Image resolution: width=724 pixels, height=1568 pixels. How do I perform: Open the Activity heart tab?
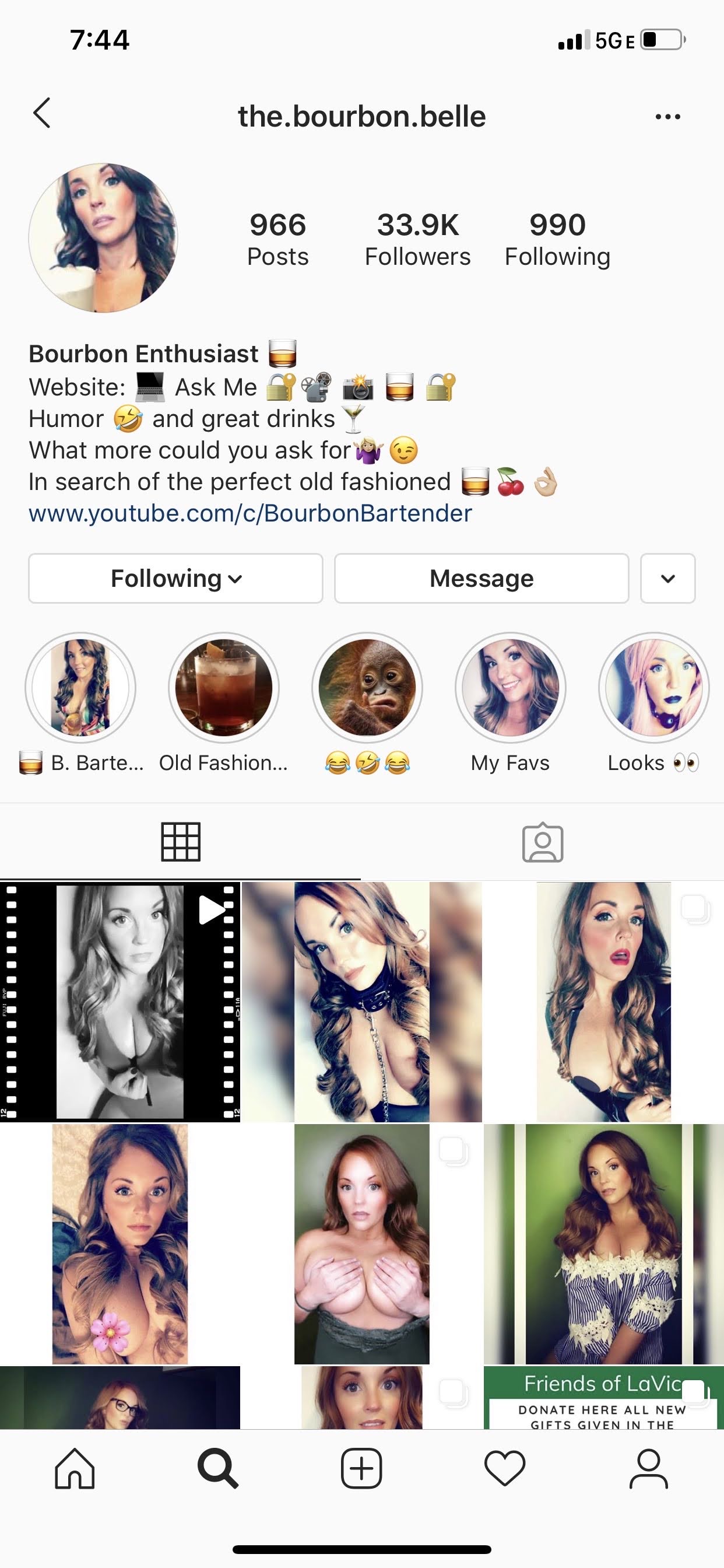(x=505, y=1469)
